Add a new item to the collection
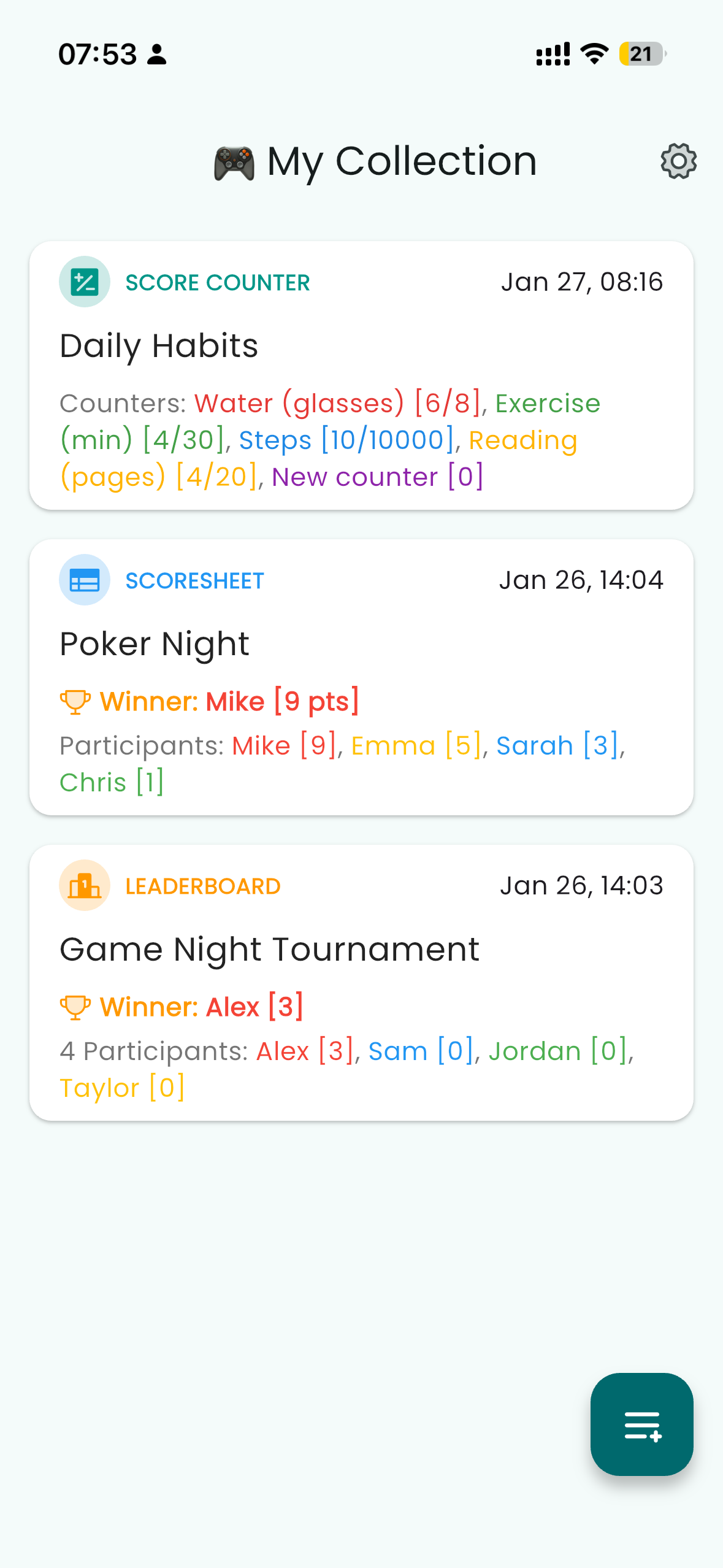This screenshot has height=1568, width=723. pyautogui.click(x=641, y=1424)
